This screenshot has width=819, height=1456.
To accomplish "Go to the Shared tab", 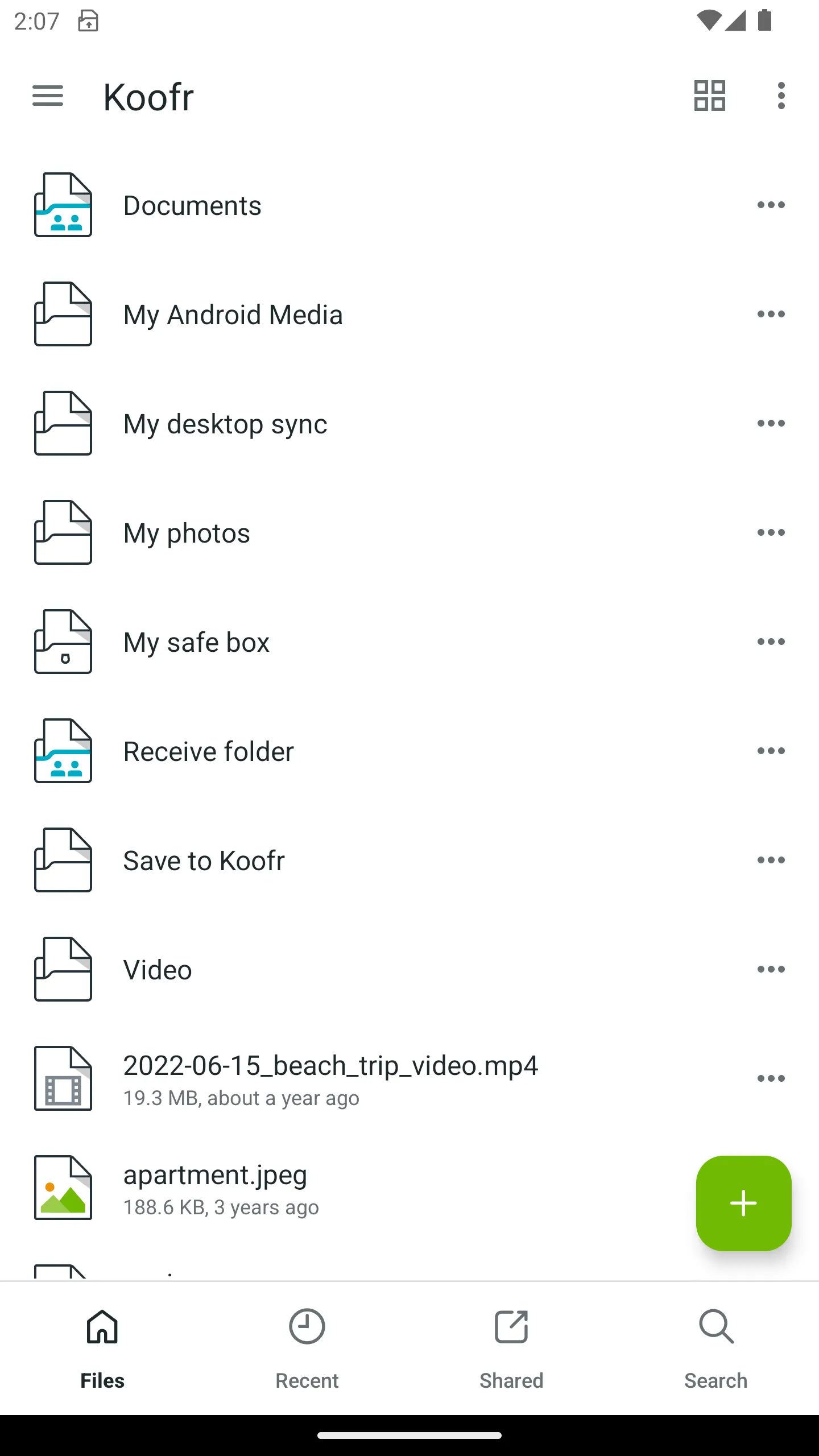I will (x=511, y=1348).
